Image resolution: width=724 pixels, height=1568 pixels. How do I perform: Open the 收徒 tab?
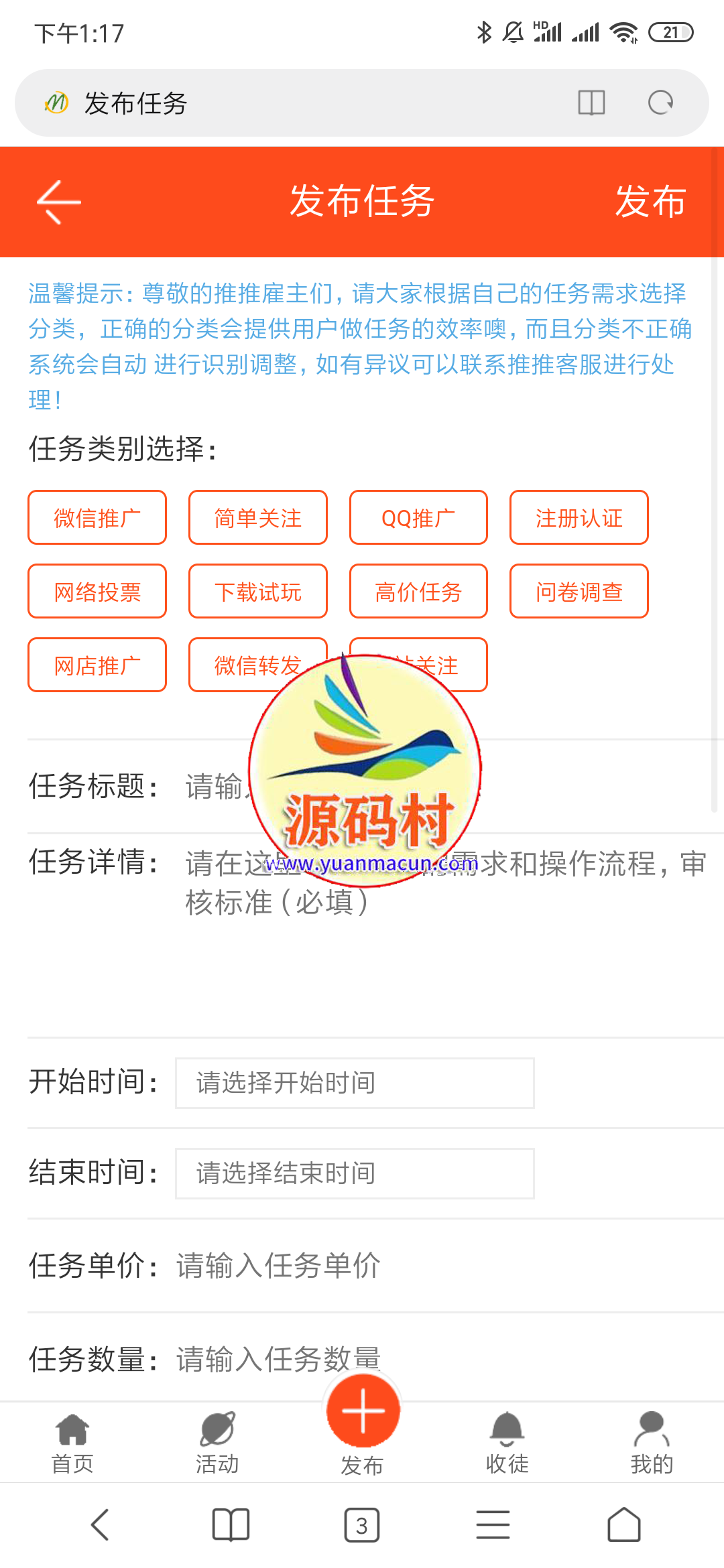[x=507, y=1443]
